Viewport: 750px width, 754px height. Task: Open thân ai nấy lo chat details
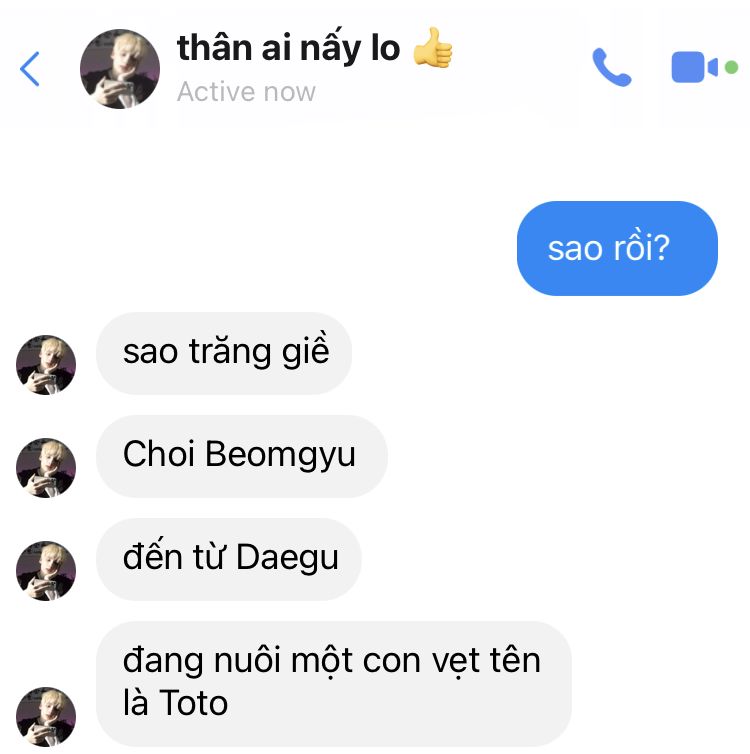(288, 49)
